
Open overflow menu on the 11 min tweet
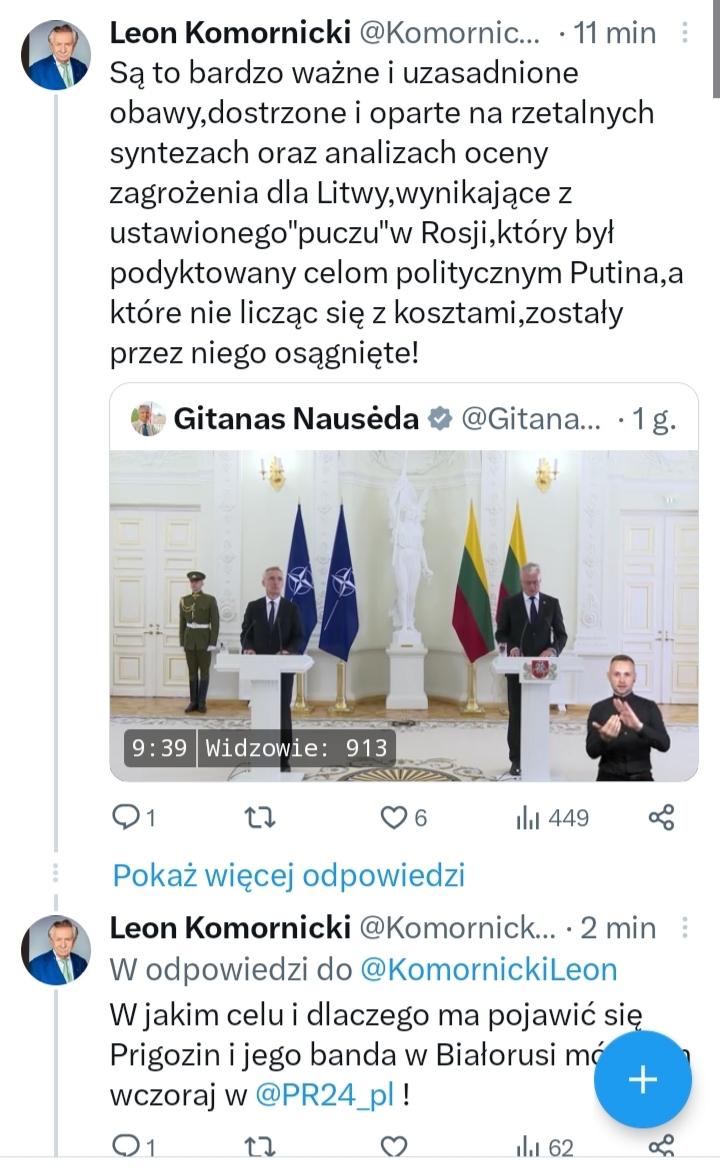point(685,33)
